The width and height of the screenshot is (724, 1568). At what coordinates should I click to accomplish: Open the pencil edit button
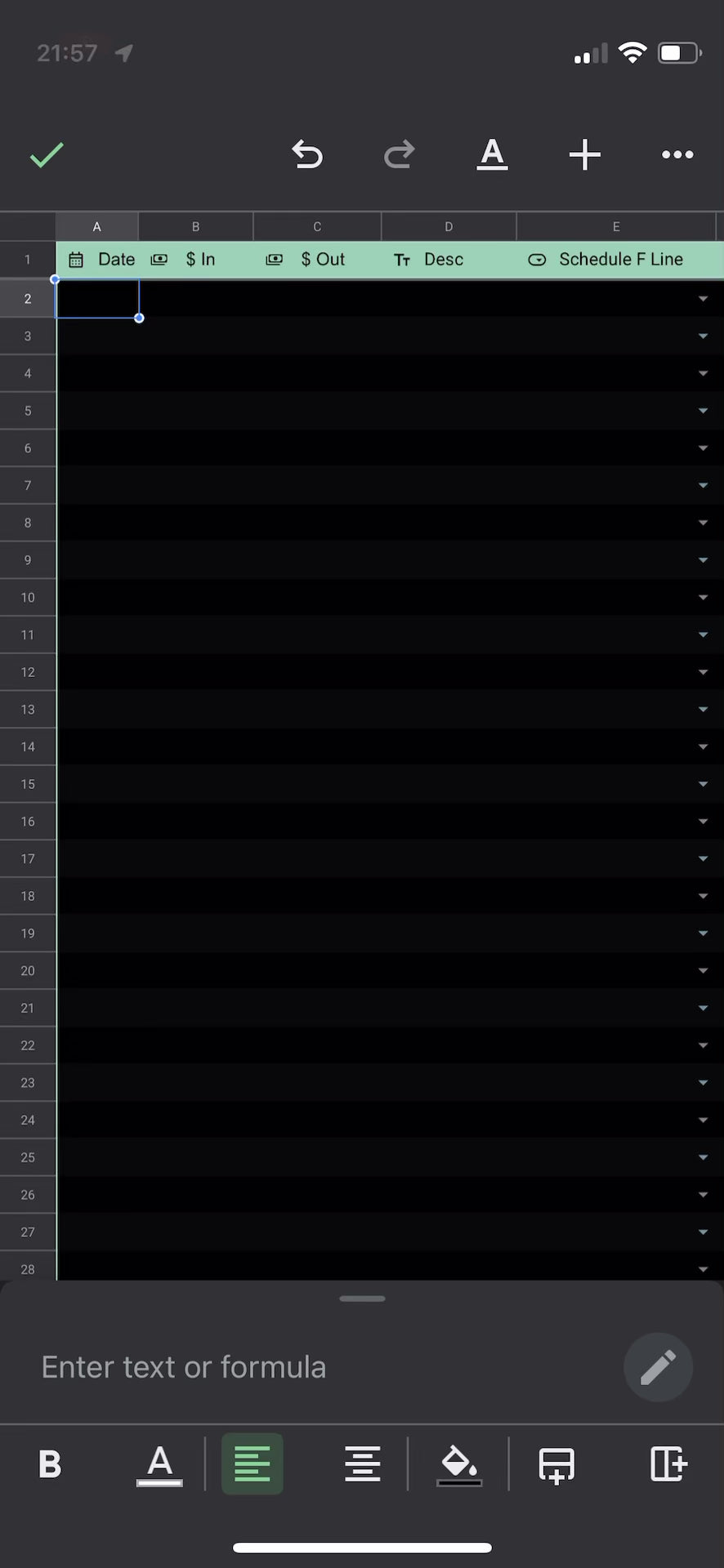pyautogui.click(x=658, y=1367)
